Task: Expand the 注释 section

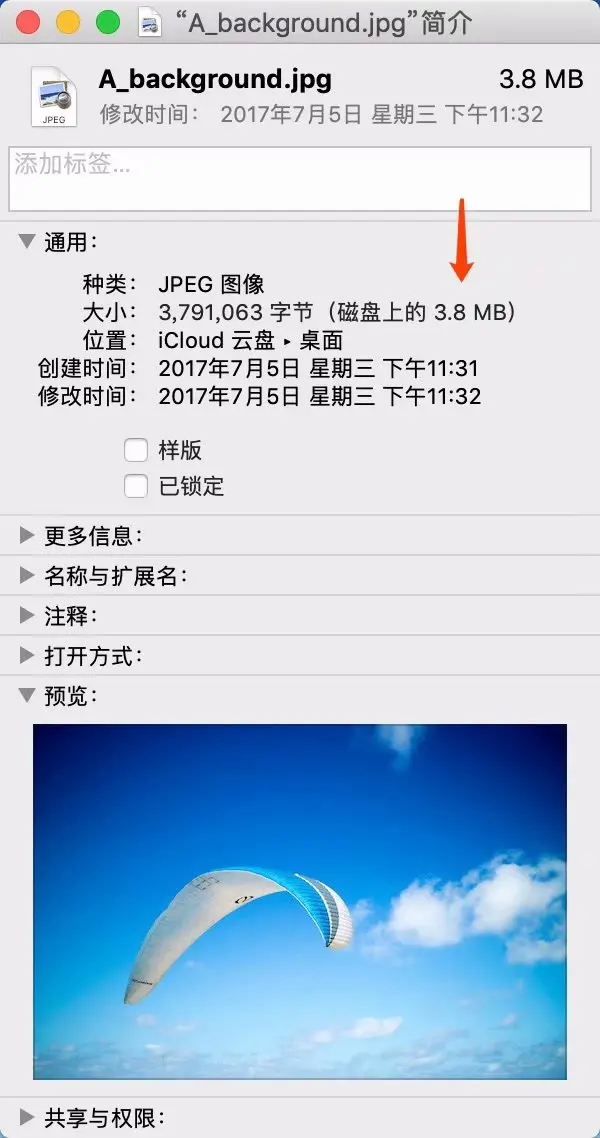Action: click(27, 616)
